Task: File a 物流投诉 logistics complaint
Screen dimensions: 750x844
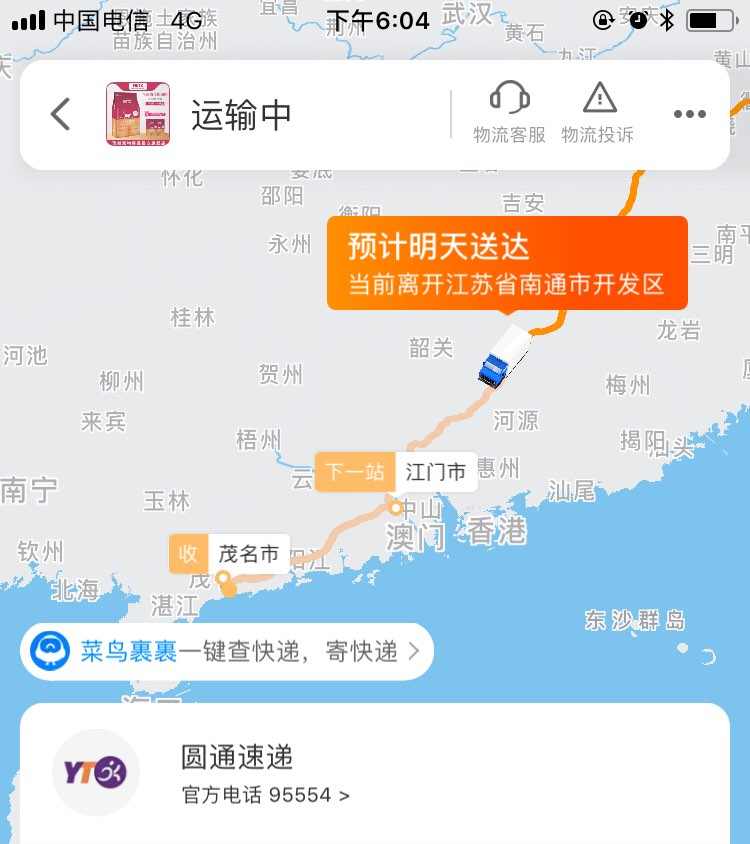Action: (x=597, y=113)
